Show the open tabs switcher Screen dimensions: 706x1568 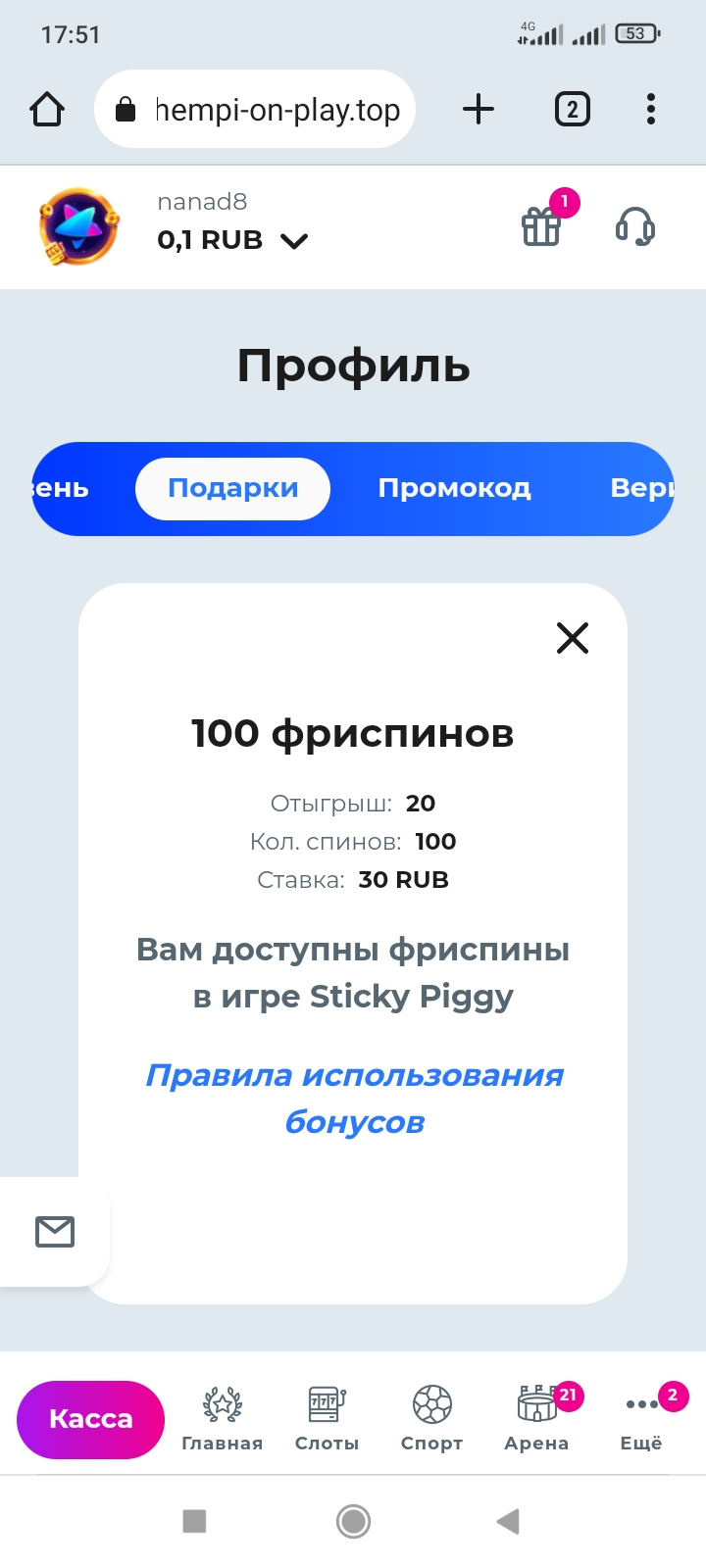point(572,109)
